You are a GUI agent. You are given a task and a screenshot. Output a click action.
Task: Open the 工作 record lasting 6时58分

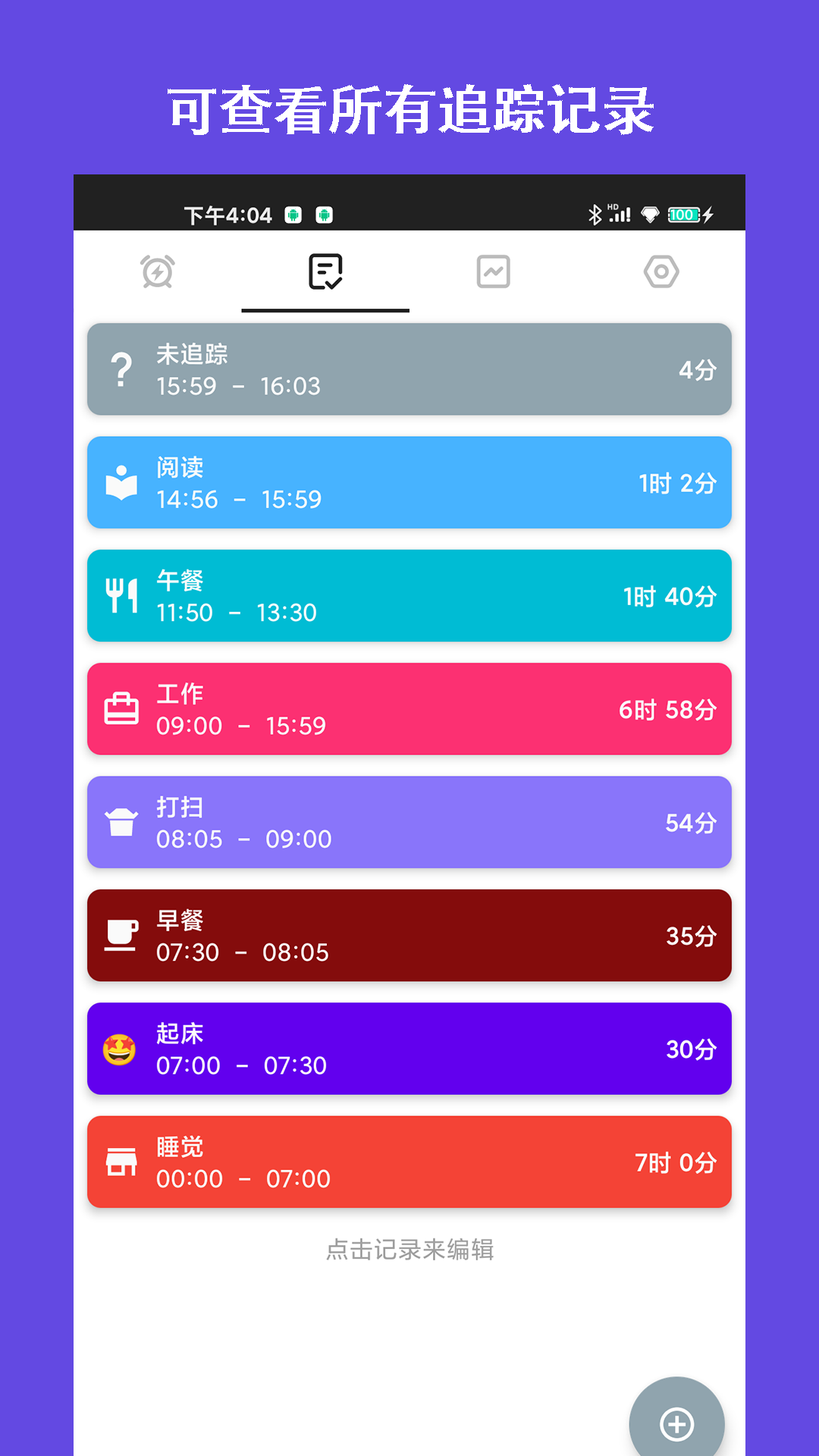click(409, 709)
